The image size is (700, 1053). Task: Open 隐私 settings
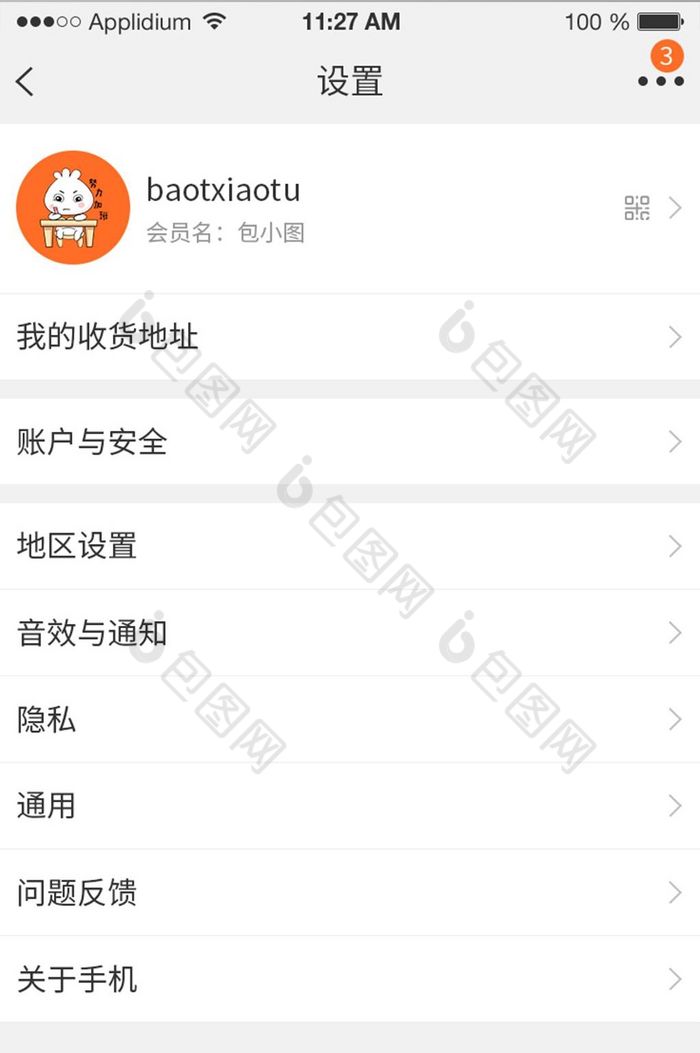point(350,719)
